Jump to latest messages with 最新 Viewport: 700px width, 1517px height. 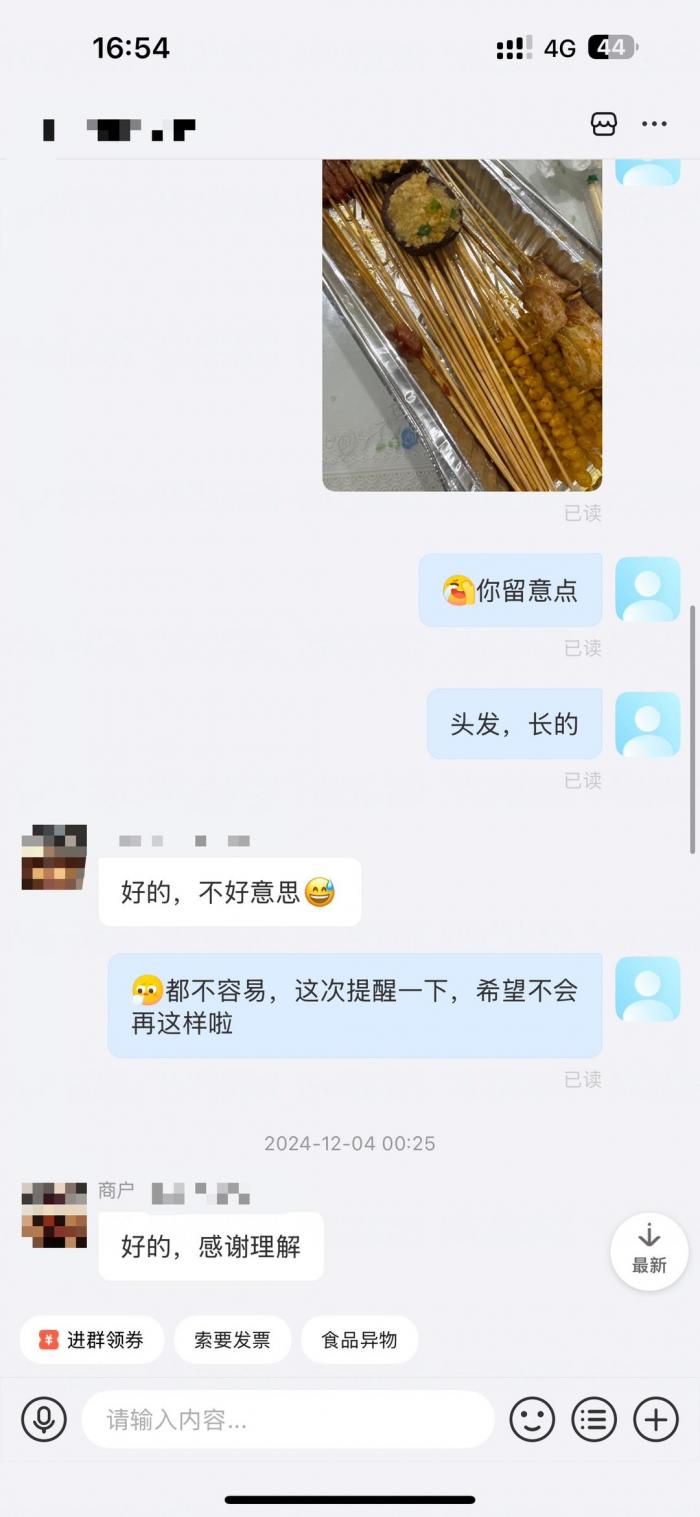pos(649,1250)
